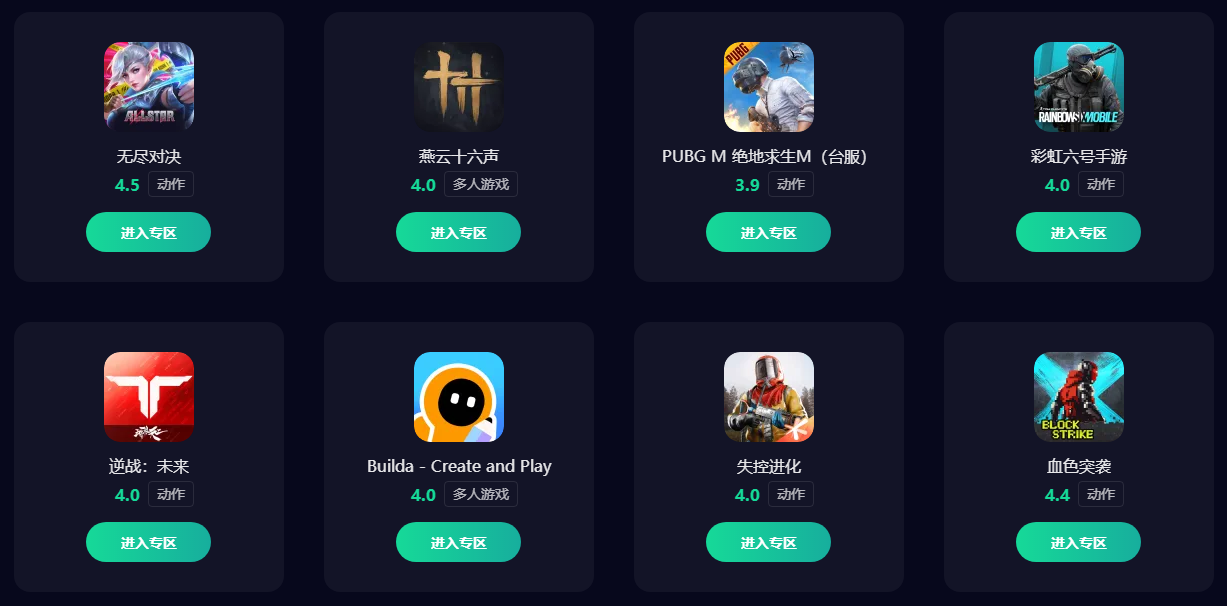Open the PUBG M game icon
1227x606 pixels.
769,87
